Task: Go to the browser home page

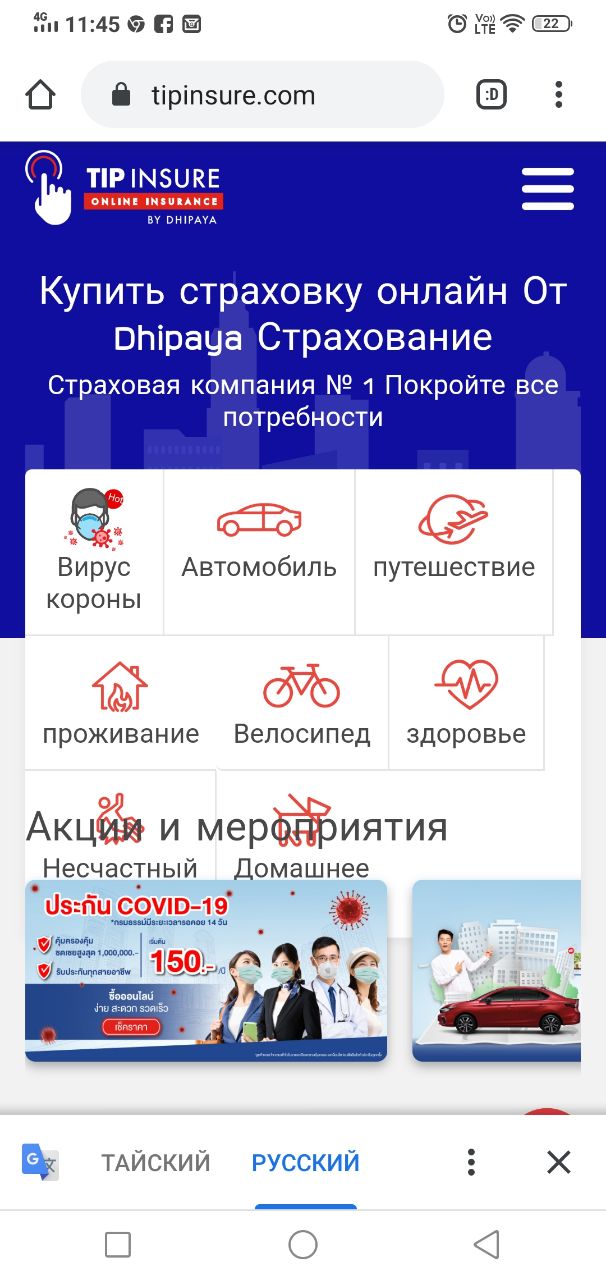Action: click(40, 95)
